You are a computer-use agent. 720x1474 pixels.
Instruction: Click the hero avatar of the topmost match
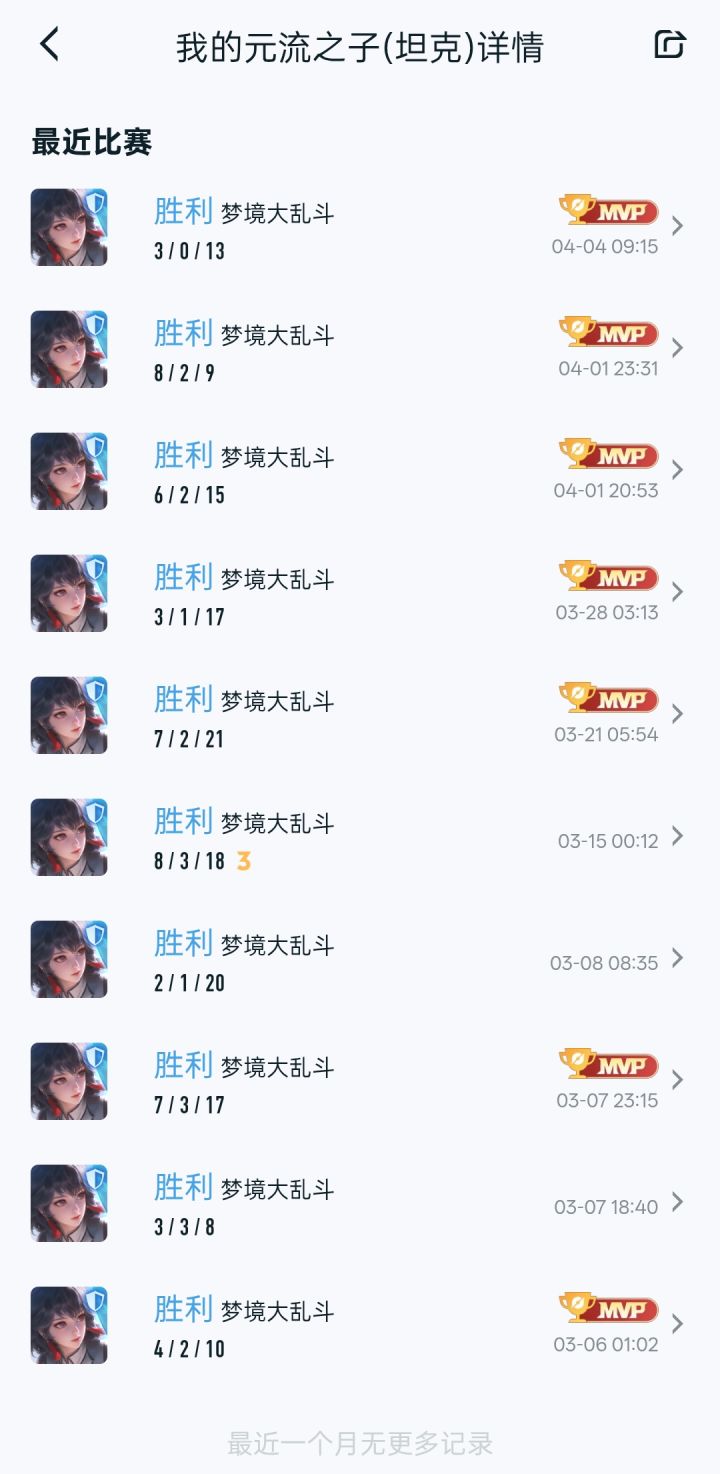coord(68,227)
